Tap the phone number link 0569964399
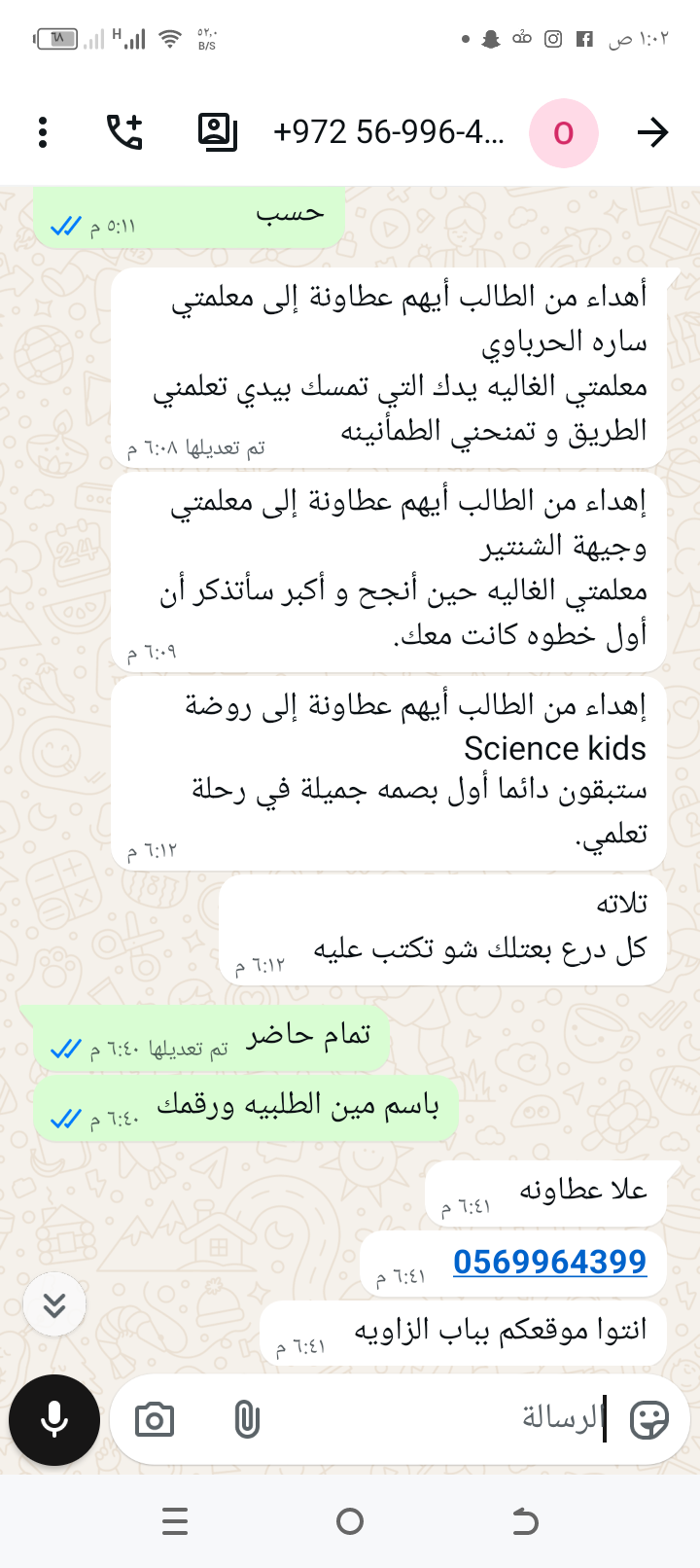 (549, 1262)
